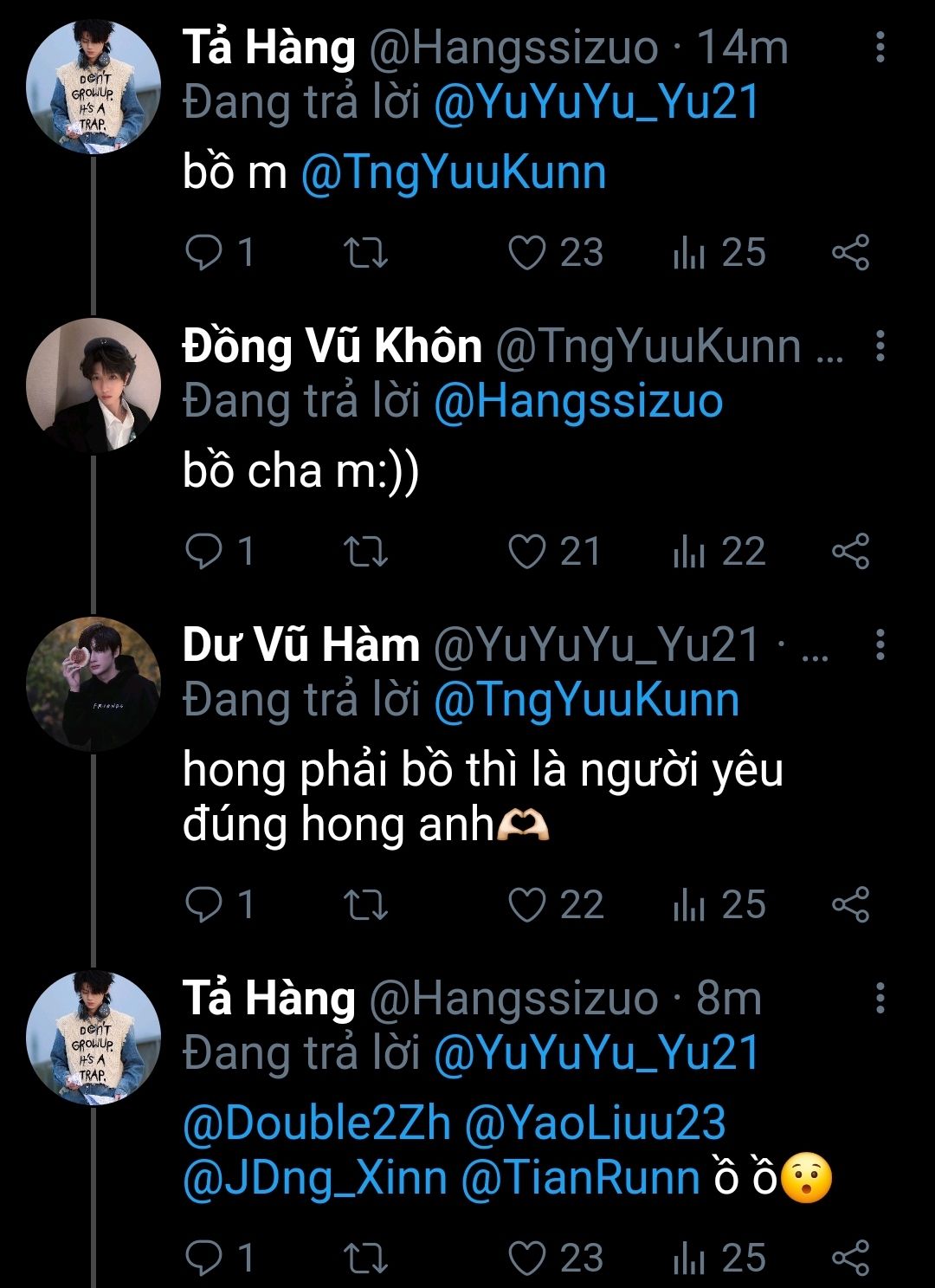The image size is (935, 1288).
Task: Open Đồng Vũ Khôn's profile picture
Action: pos(93,385)
